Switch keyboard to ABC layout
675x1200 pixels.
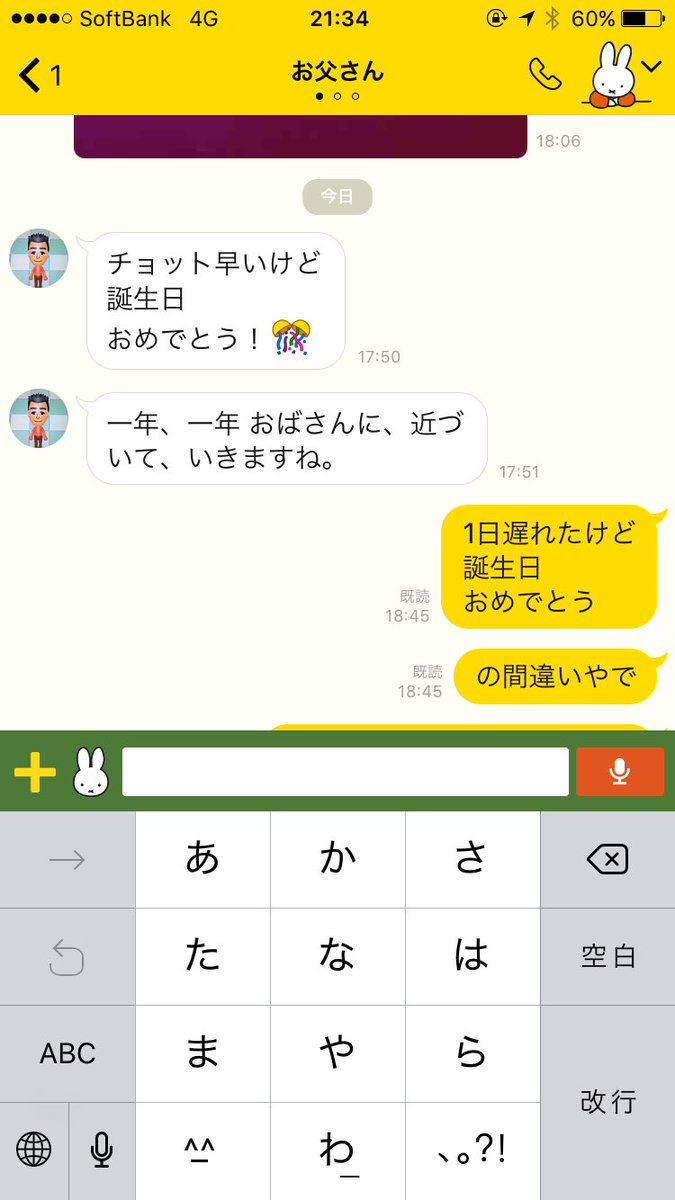point(68,1053)
